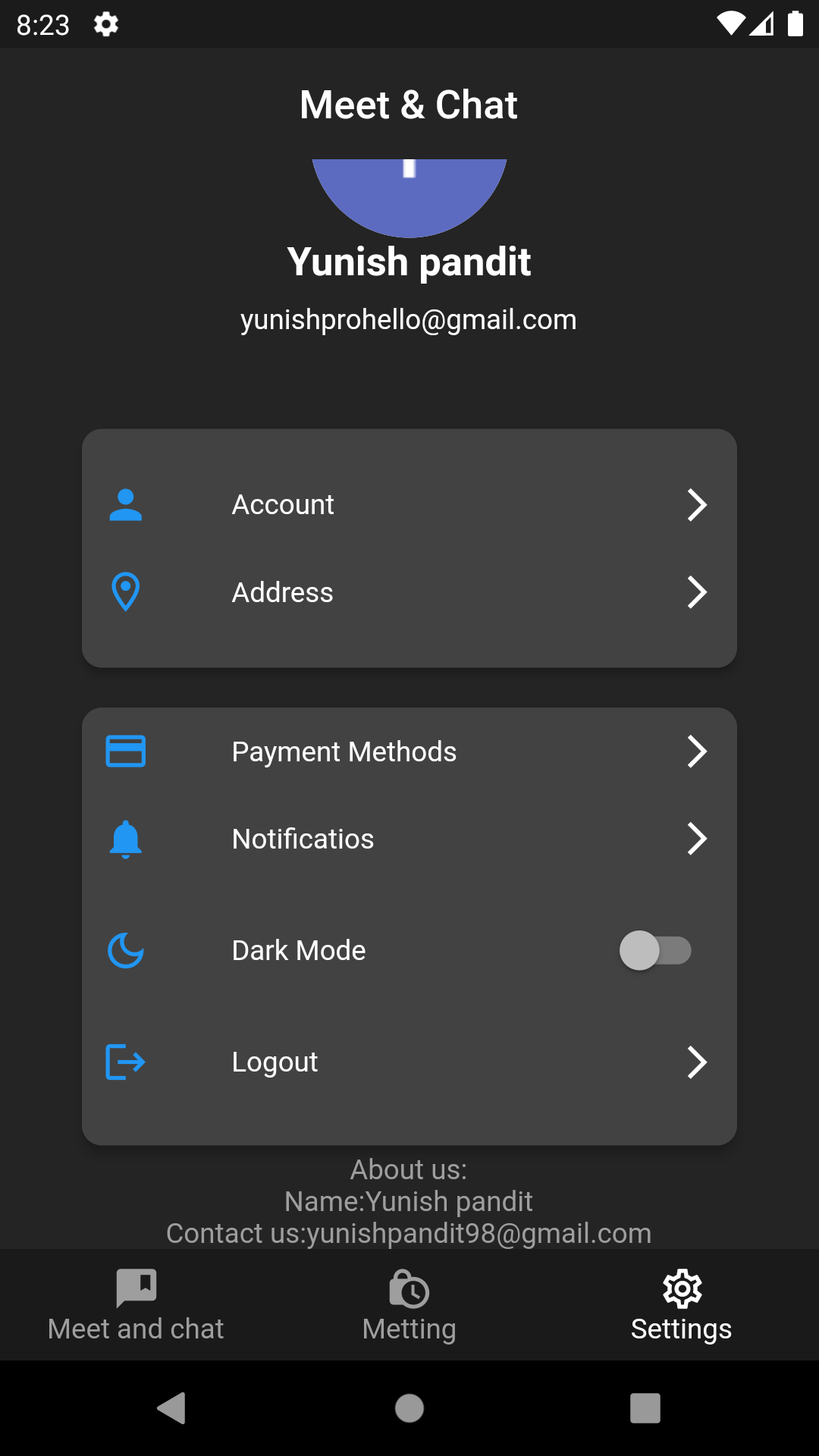Expand the Account row chevron
Viewport: 819px width, 1456px height.
697,504
